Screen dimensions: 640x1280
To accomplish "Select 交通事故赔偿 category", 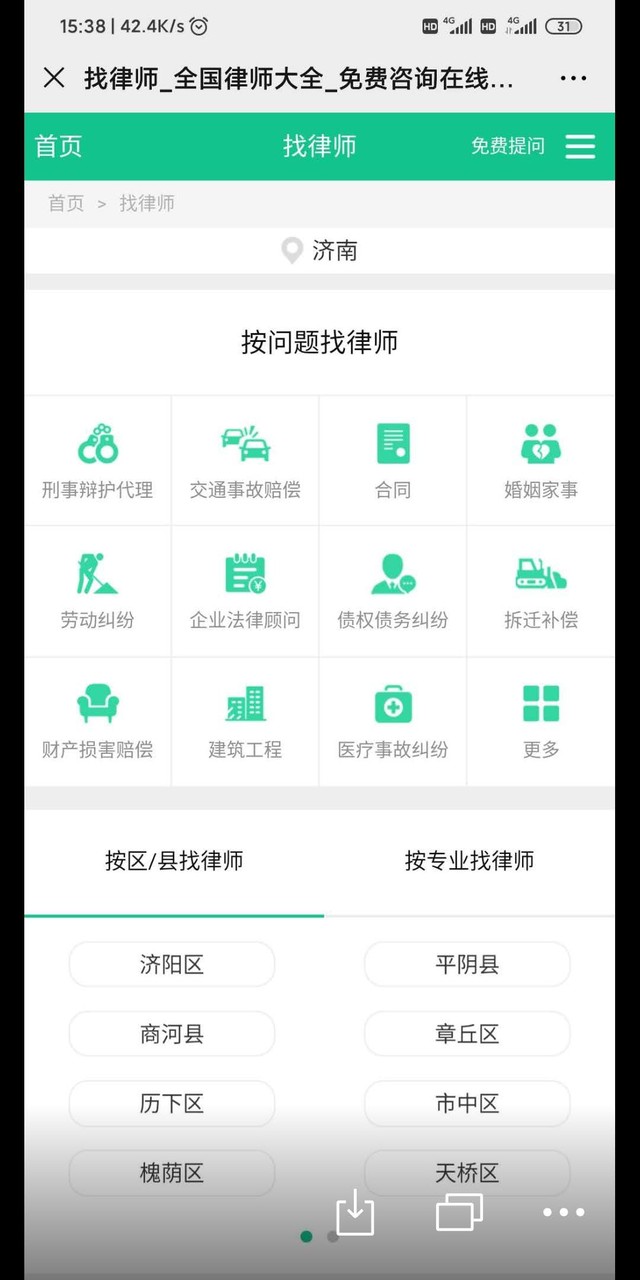I will pos(245,460).
